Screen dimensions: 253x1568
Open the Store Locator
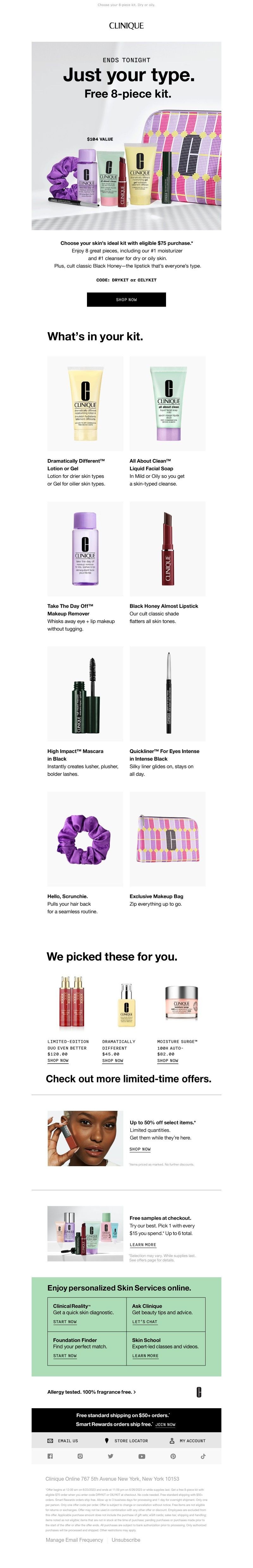126,1441
